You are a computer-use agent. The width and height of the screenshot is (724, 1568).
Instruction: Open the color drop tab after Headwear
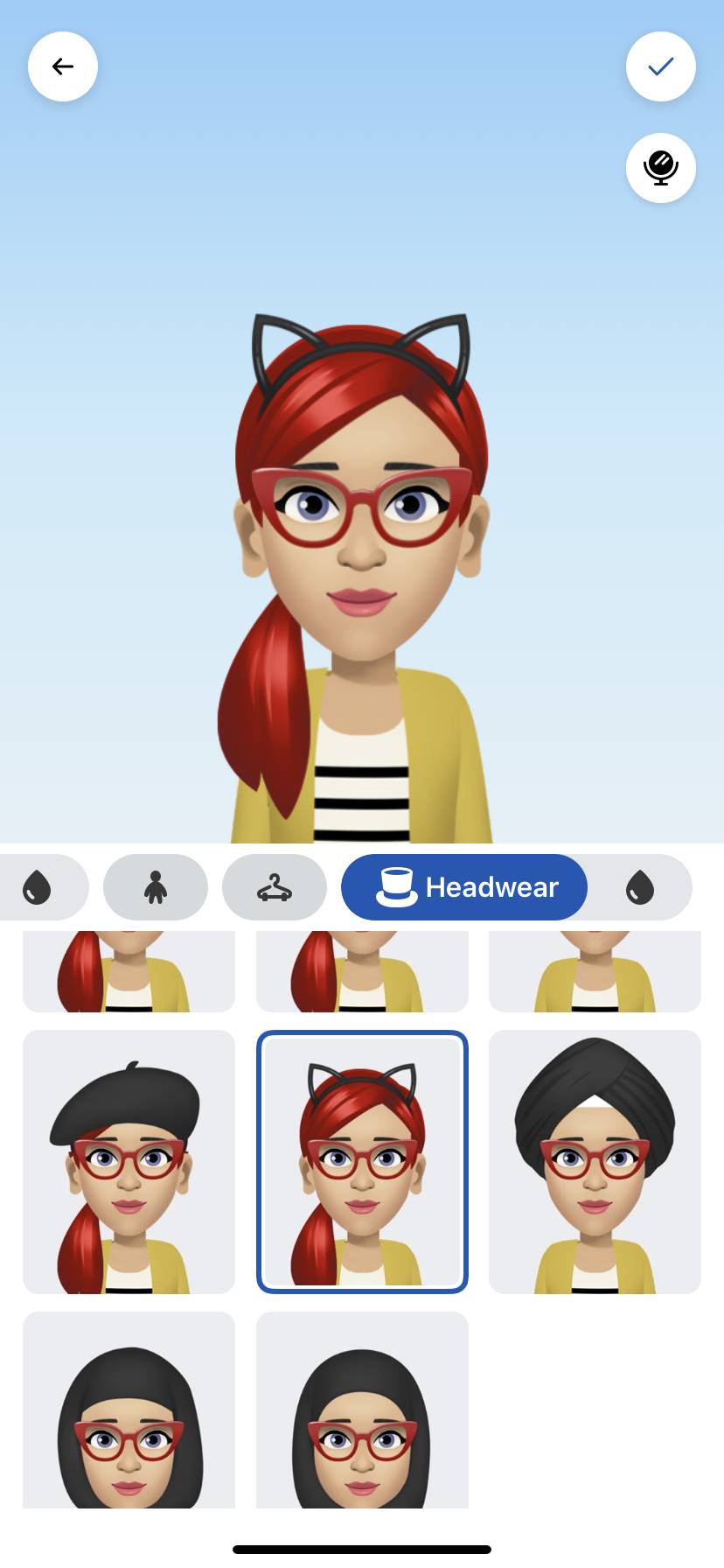pyautogui.click(x=640, y=887)
